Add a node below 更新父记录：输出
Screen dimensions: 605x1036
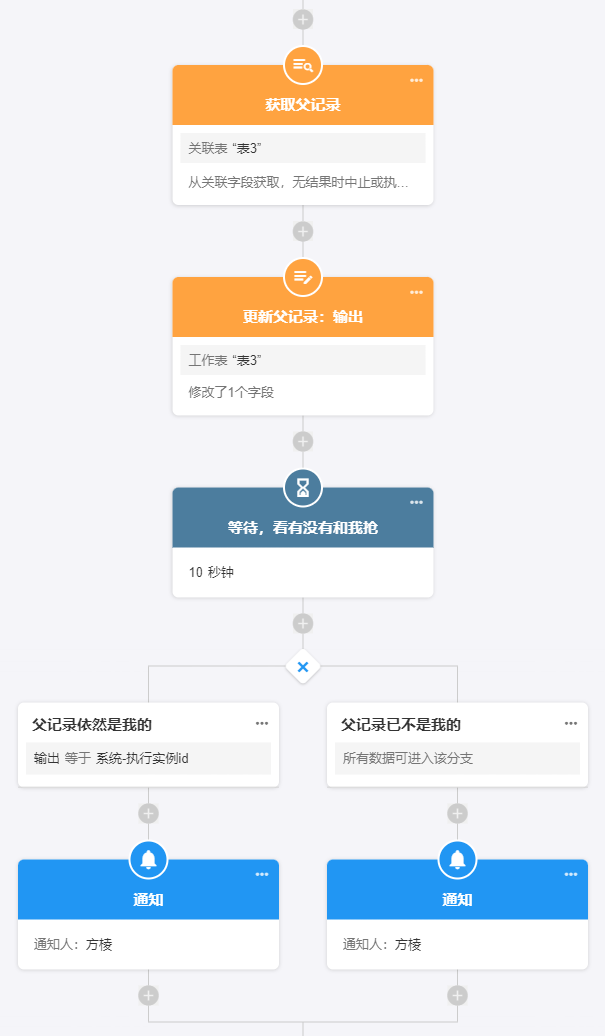point(303,441)
